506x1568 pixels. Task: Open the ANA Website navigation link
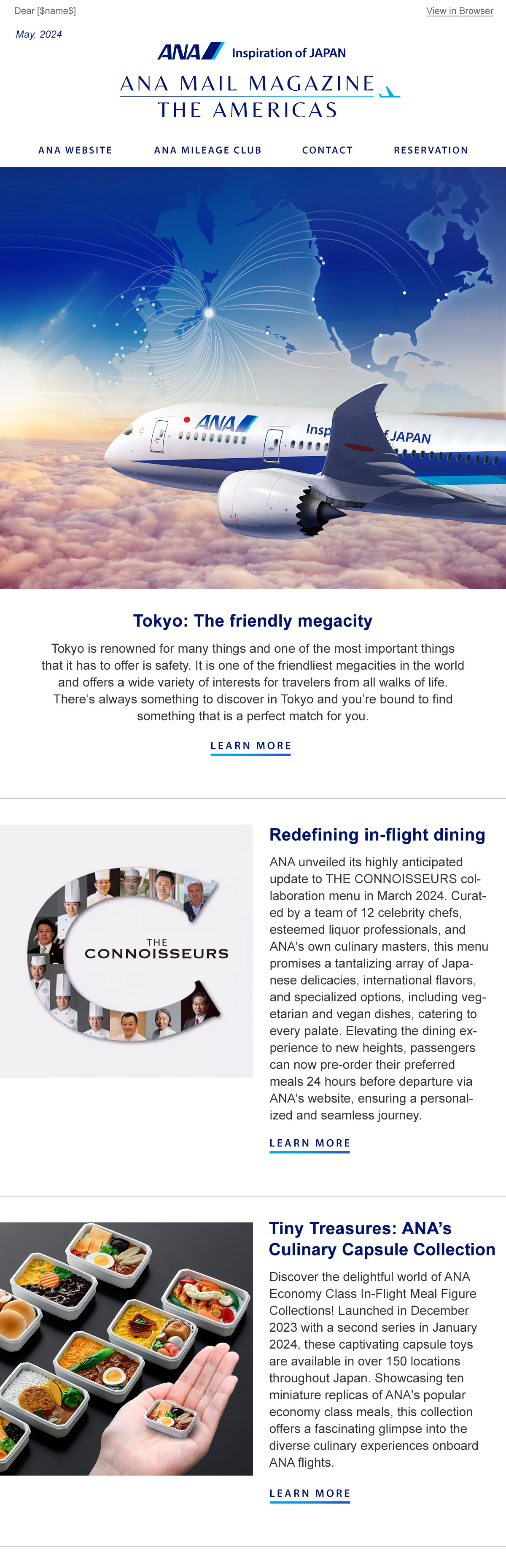pyautogui.click(x=75, y=150)
